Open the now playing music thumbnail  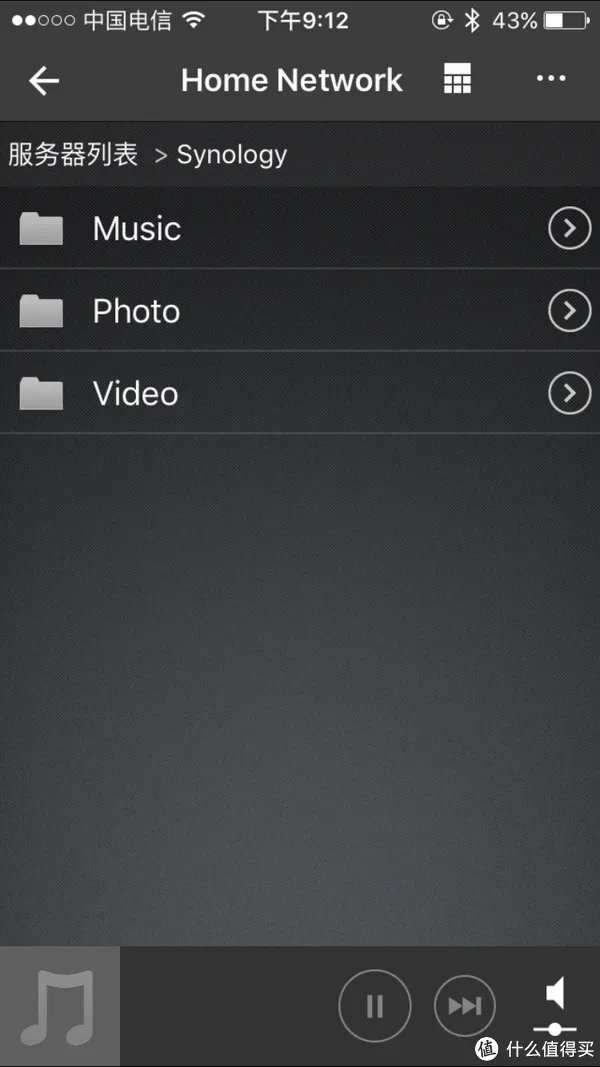point(59,1006)
